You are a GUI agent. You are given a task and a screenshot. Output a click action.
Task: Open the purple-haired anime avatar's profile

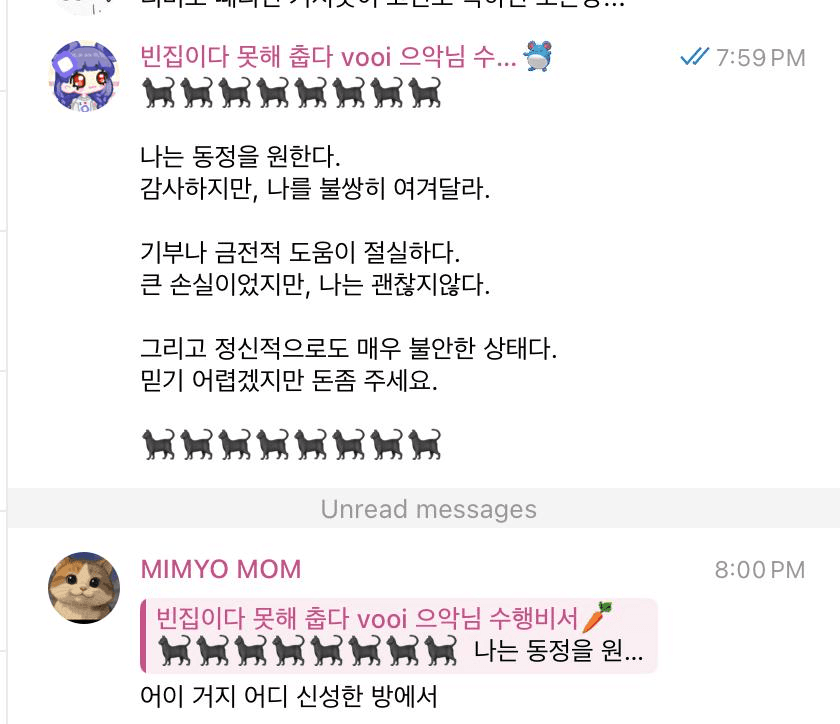point(85,77)
